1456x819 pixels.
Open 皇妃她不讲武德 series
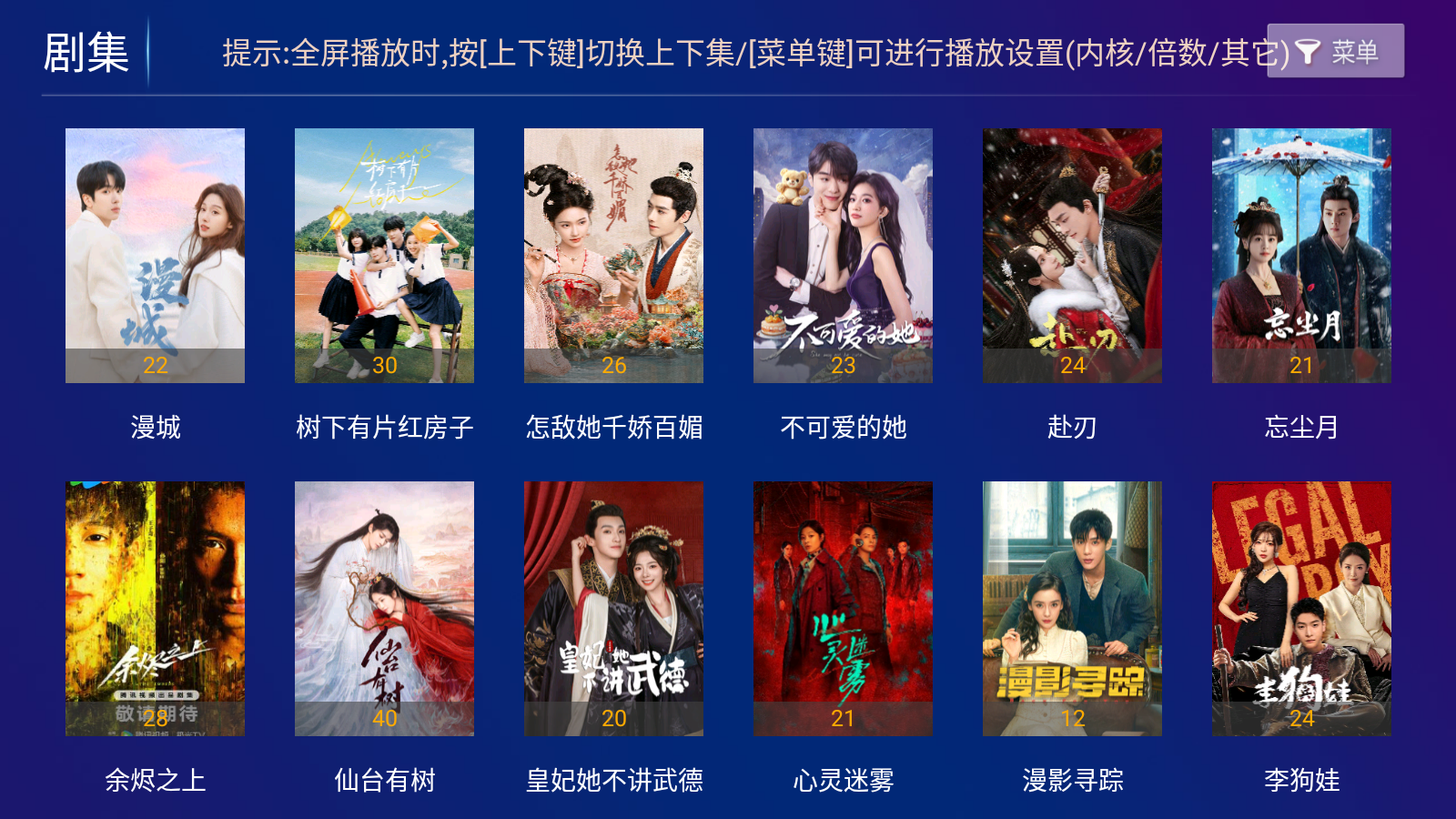click(613, 609)
